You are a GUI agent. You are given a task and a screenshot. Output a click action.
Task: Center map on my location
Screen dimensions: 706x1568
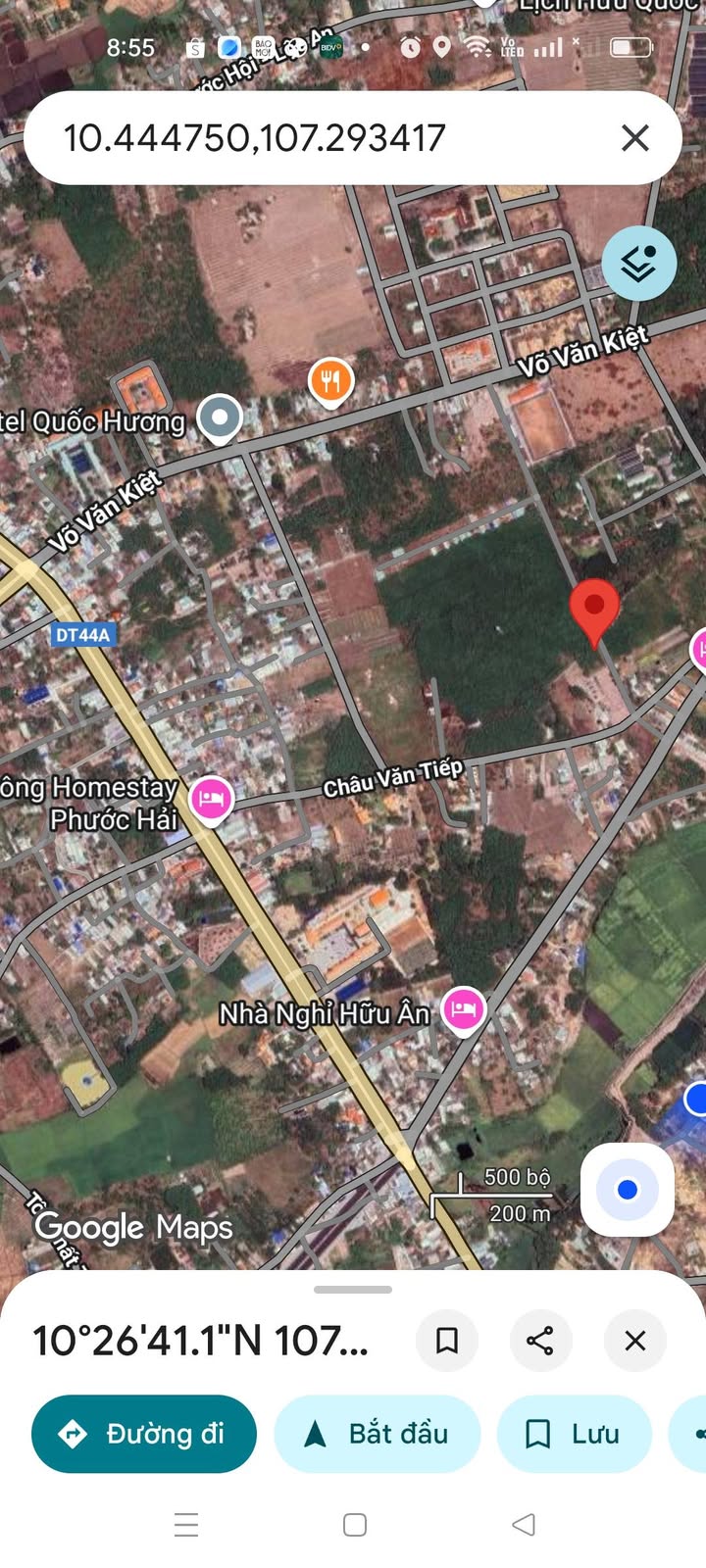627,1190
